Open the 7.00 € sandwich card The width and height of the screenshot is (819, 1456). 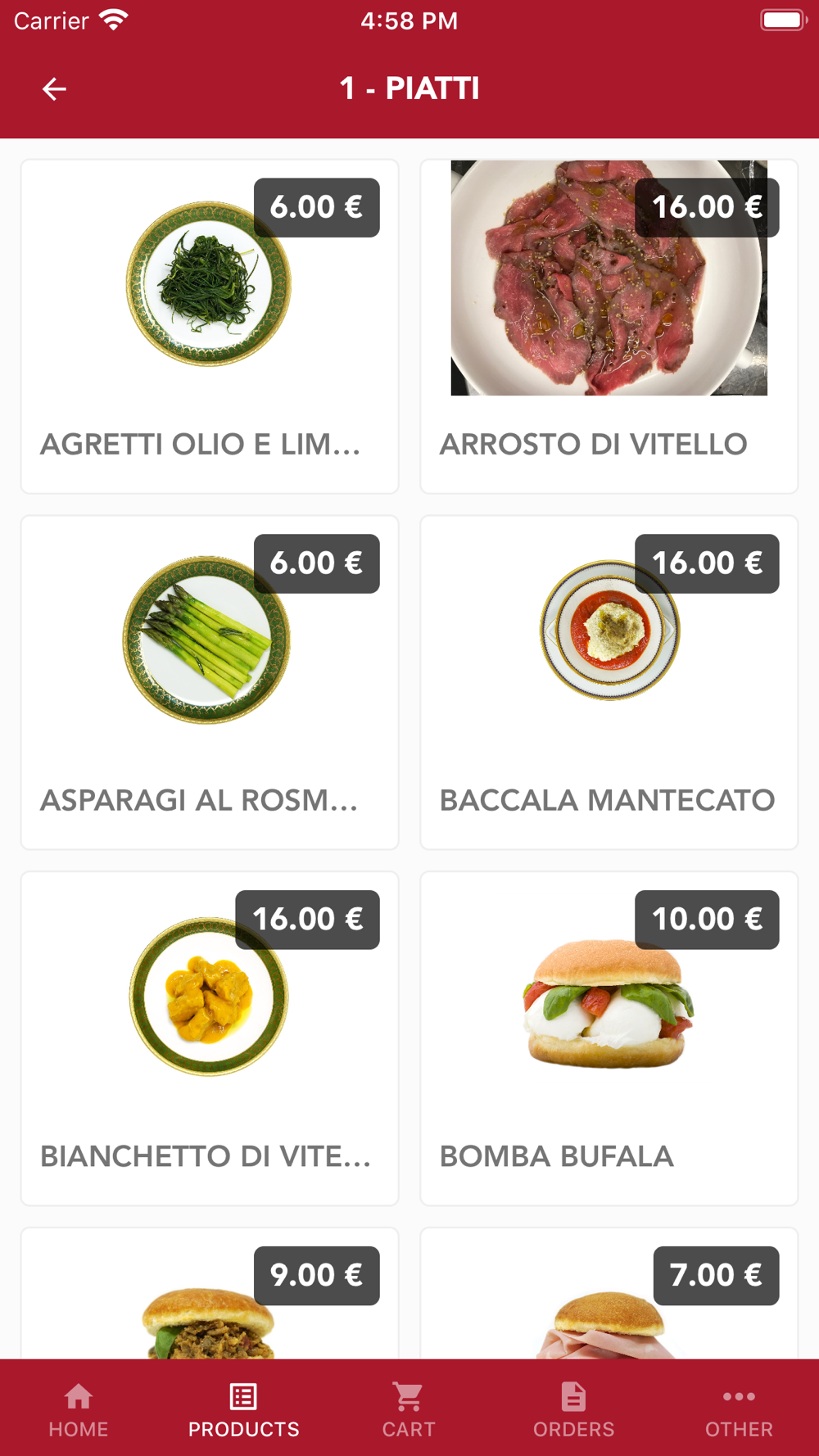609,1302
